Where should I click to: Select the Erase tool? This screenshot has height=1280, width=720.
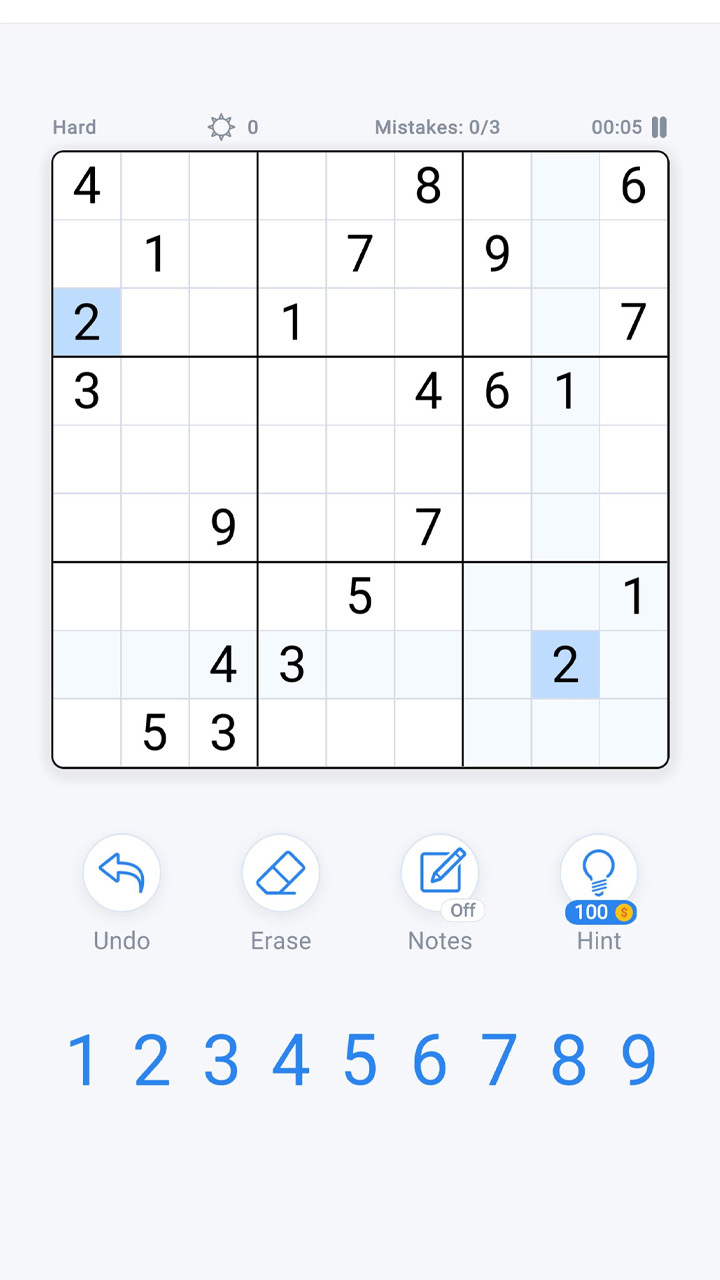tap(281, 873)
